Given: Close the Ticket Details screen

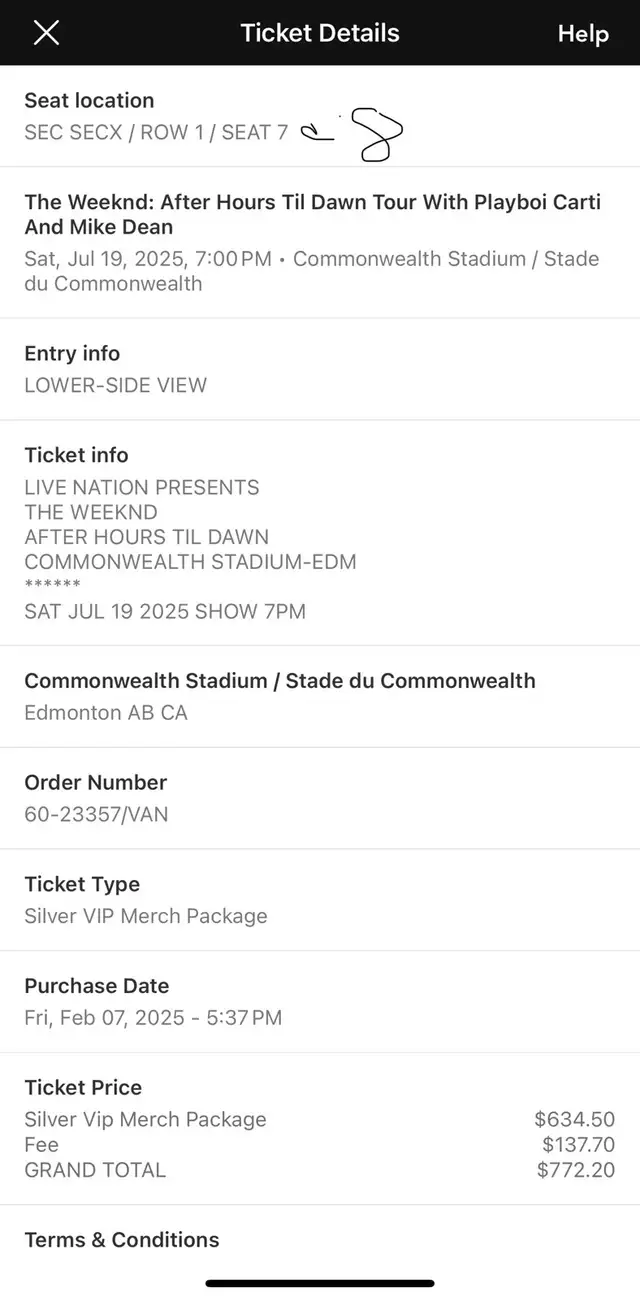Looking at the screenshot, I should coord(46,33).
